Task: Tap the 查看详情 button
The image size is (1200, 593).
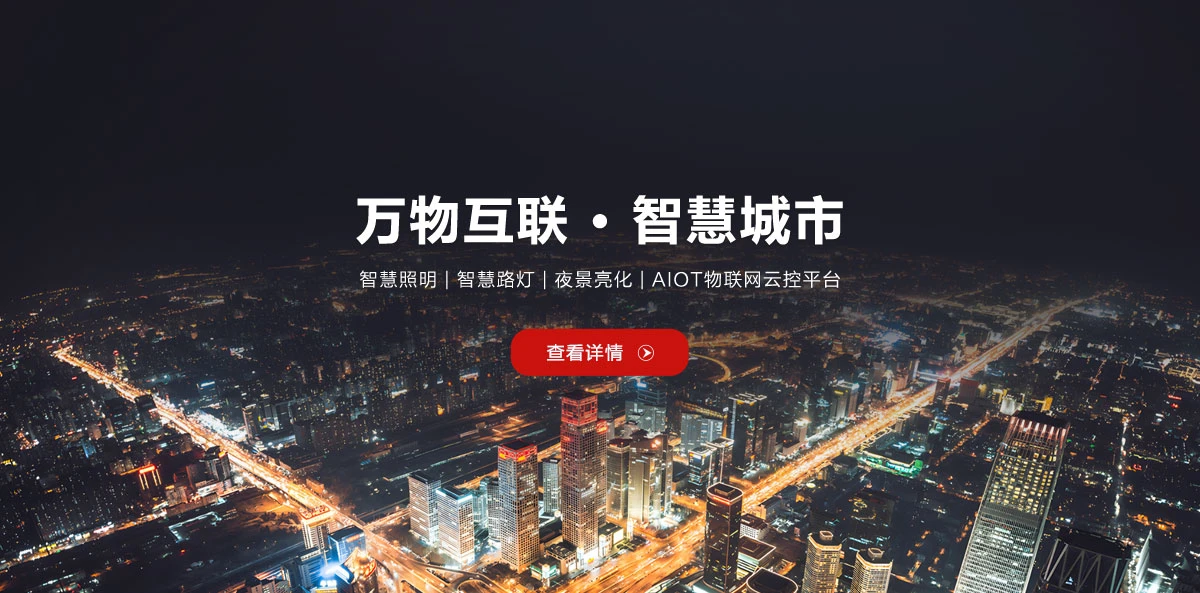Action: coord(599,352)
